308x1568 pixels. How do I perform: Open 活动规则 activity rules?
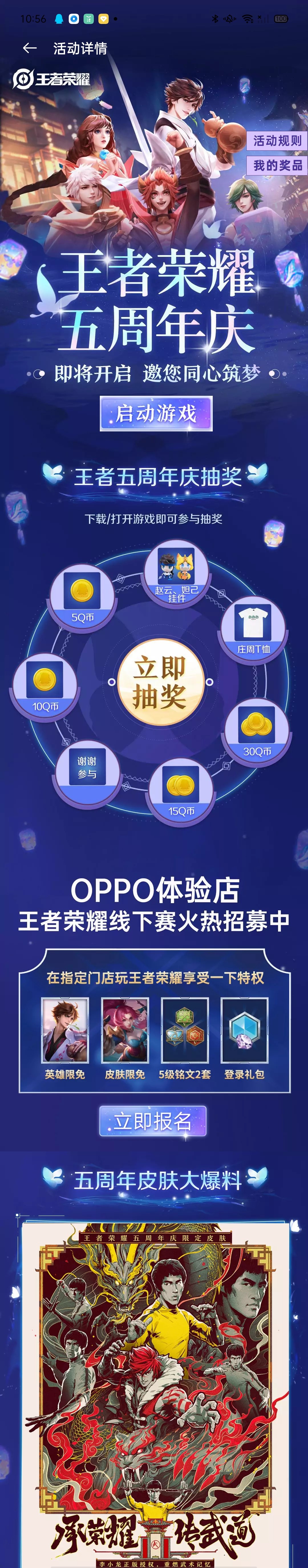(277, 141)
